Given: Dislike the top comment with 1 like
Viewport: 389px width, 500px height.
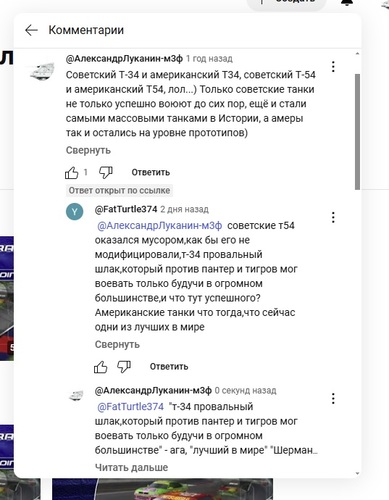Looking at the screenshot, I should pyautogui.click(x=106, y=172).
